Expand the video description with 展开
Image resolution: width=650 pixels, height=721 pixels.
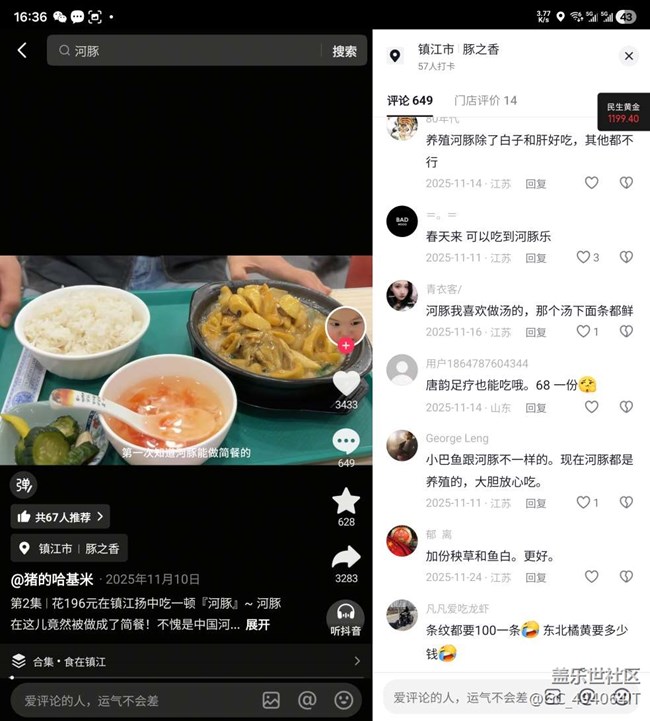(x=258, y=624)
